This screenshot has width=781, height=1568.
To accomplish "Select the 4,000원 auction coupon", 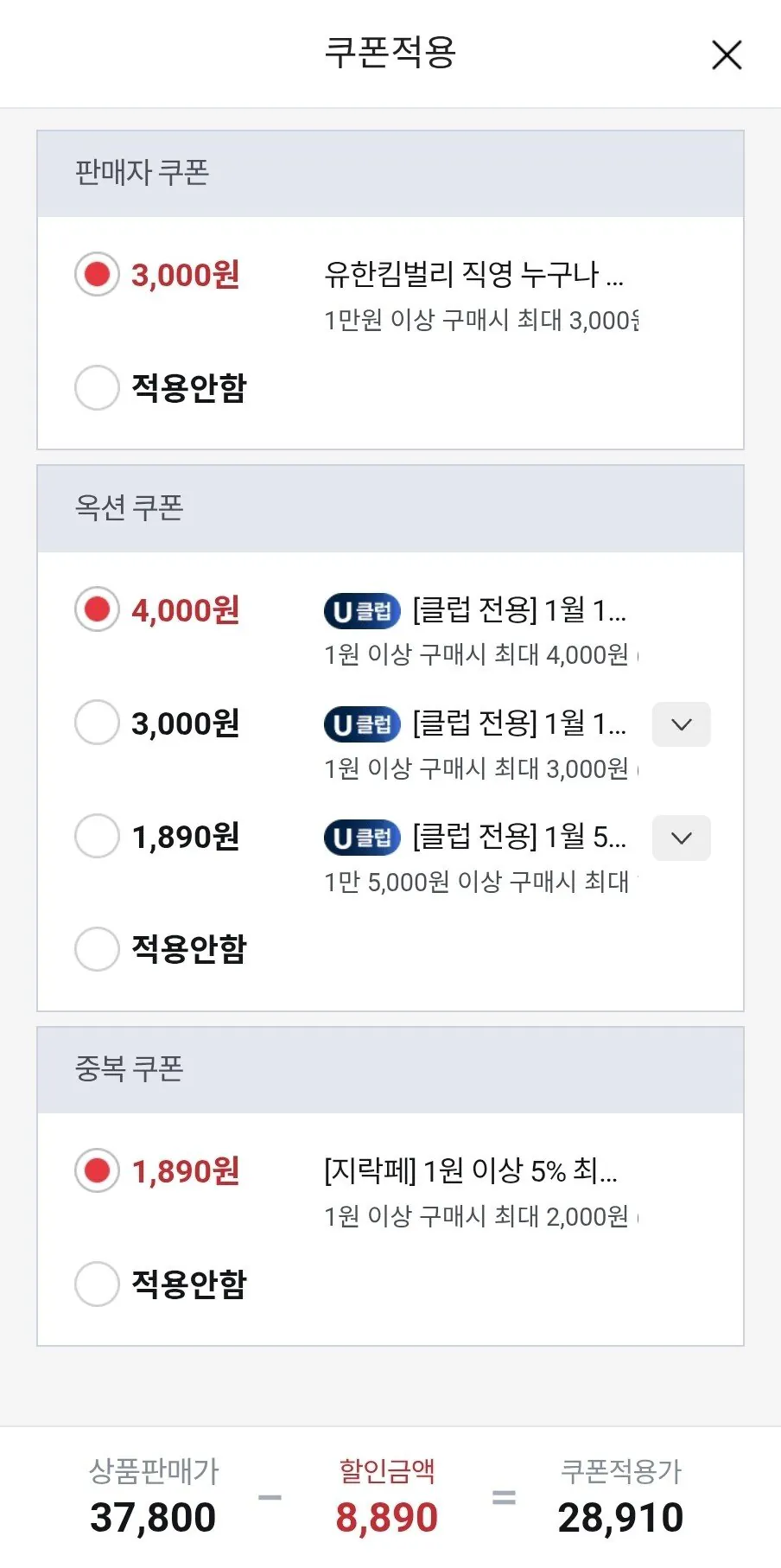I will point(96,610).
